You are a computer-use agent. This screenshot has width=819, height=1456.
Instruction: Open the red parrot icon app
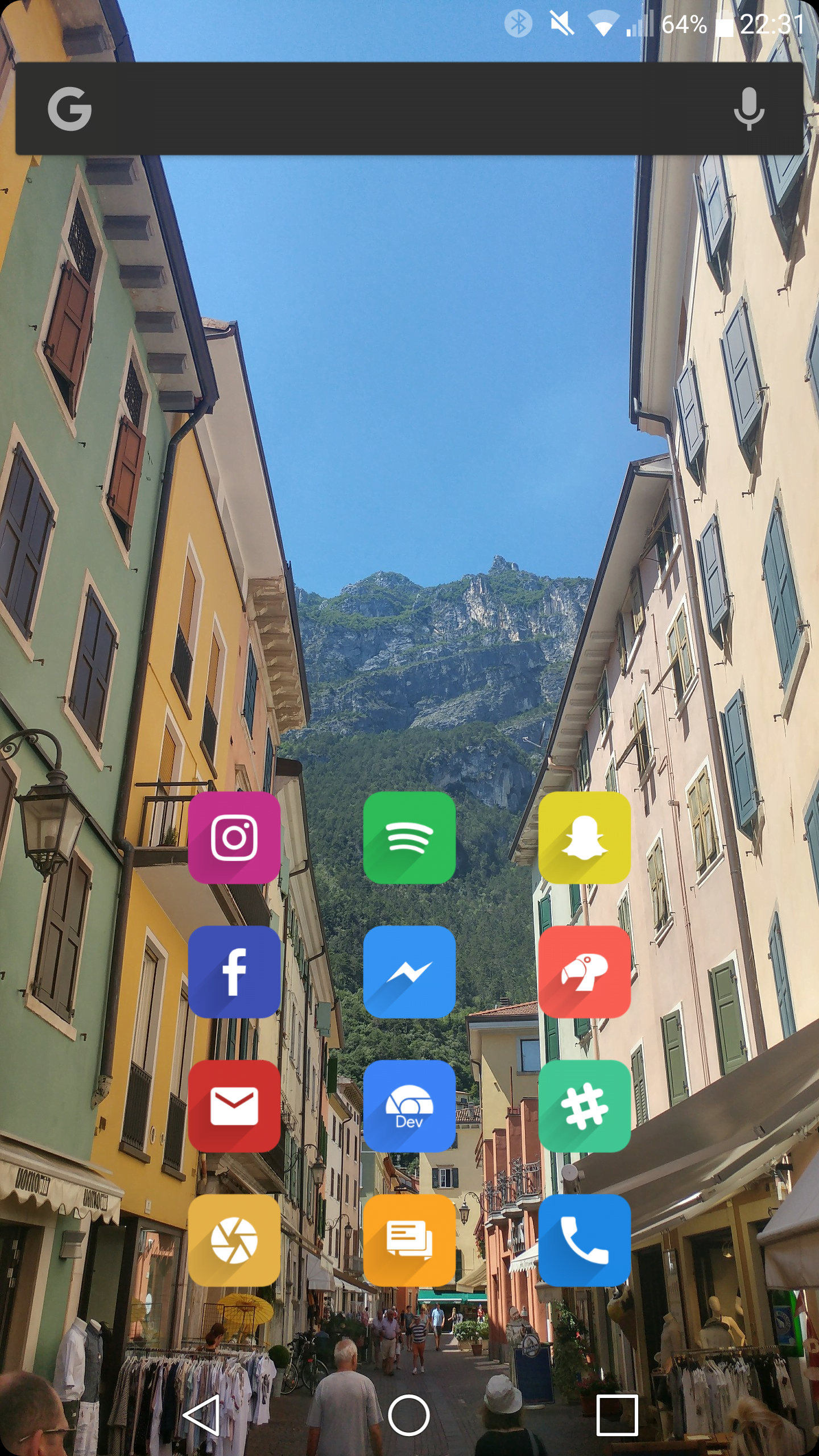point(585,972)
